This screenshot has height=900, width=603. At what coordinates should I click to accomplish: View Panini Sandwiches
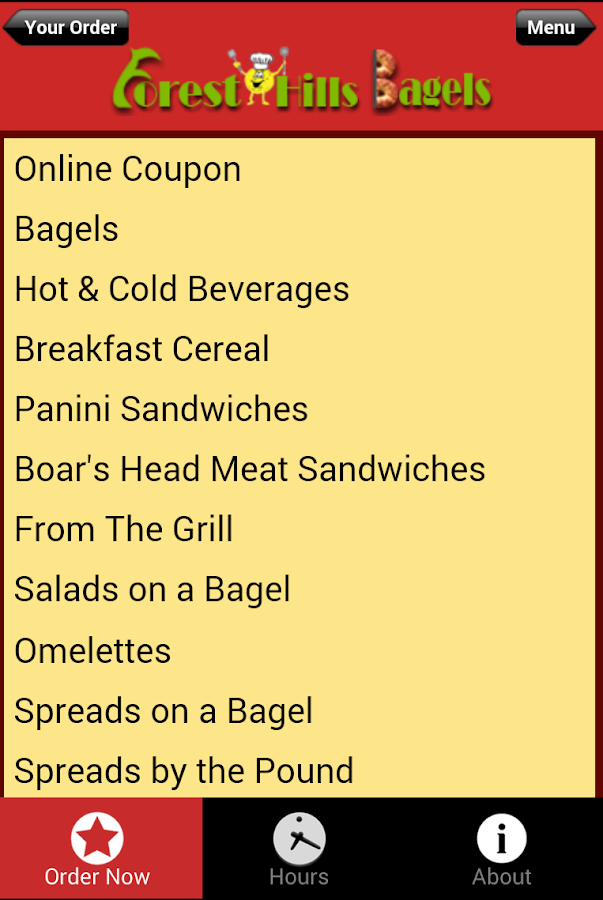pos(161,409)
